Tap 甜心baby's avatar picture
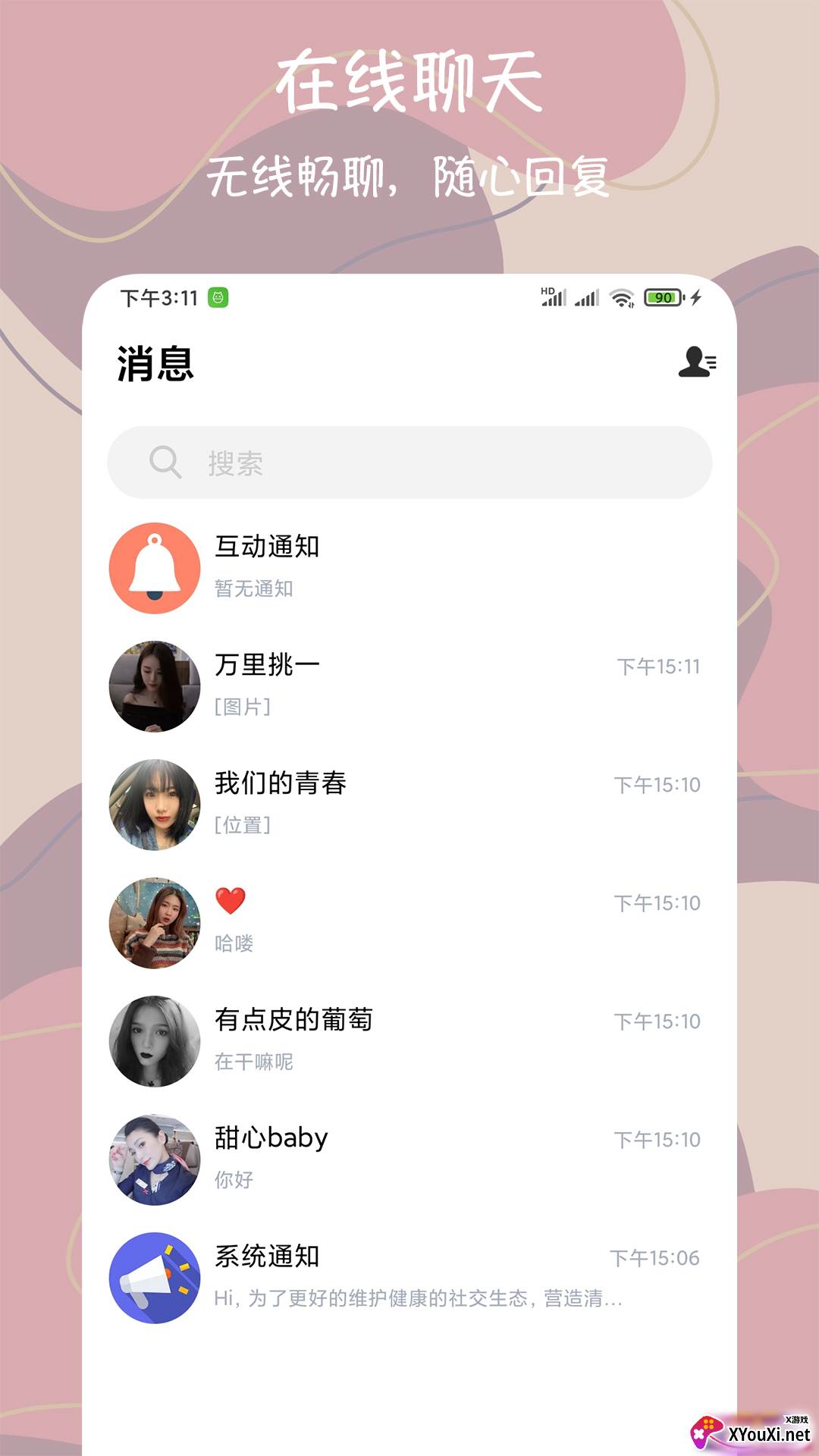Viewport: 819px width, 1456px height. (155, 1159)
